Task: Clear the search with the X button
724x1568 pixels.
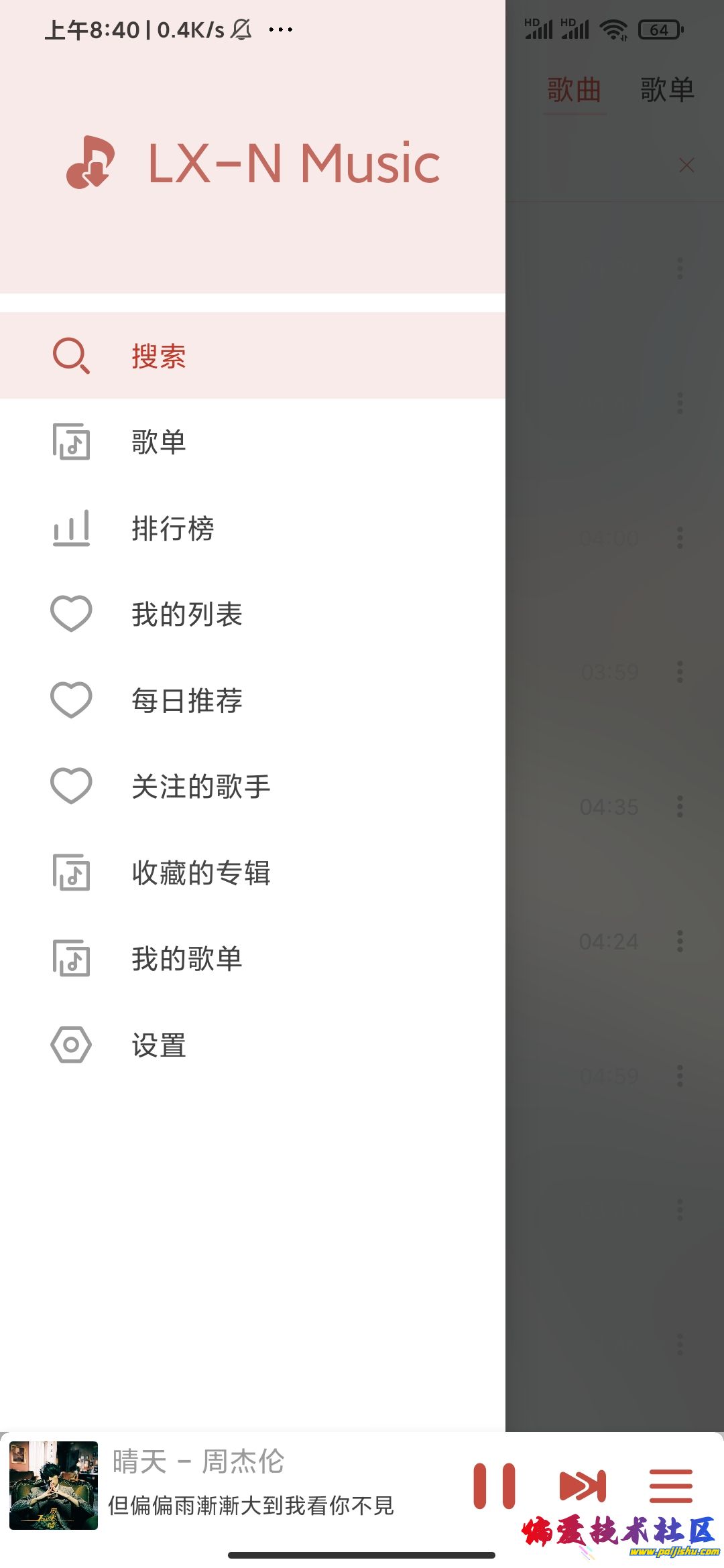Action: (686, 164)
